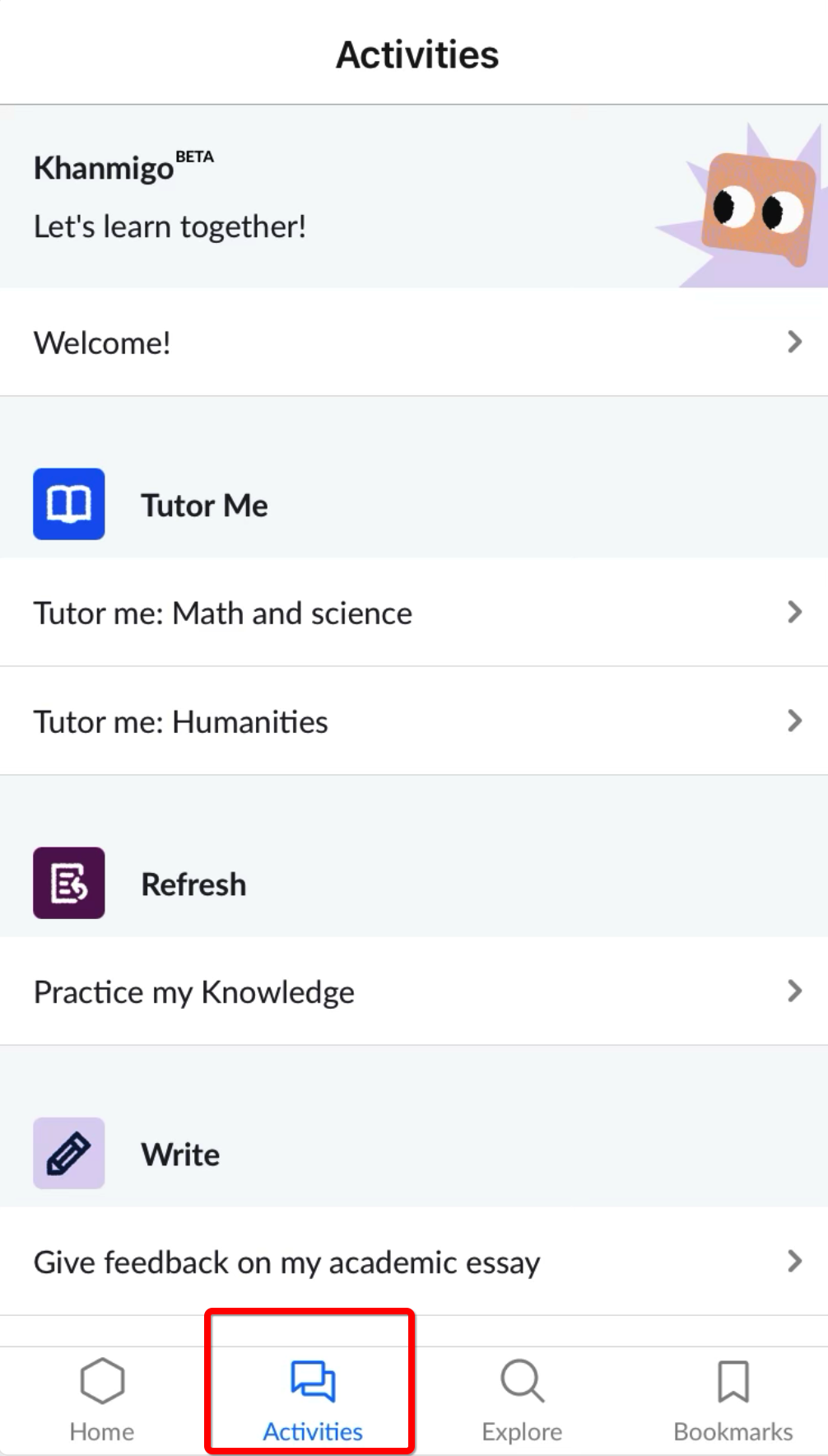The width and height of the screenshot is (828, 1456).
Task: Click the Refresh activity icon
Action: [x=68, y=881]
